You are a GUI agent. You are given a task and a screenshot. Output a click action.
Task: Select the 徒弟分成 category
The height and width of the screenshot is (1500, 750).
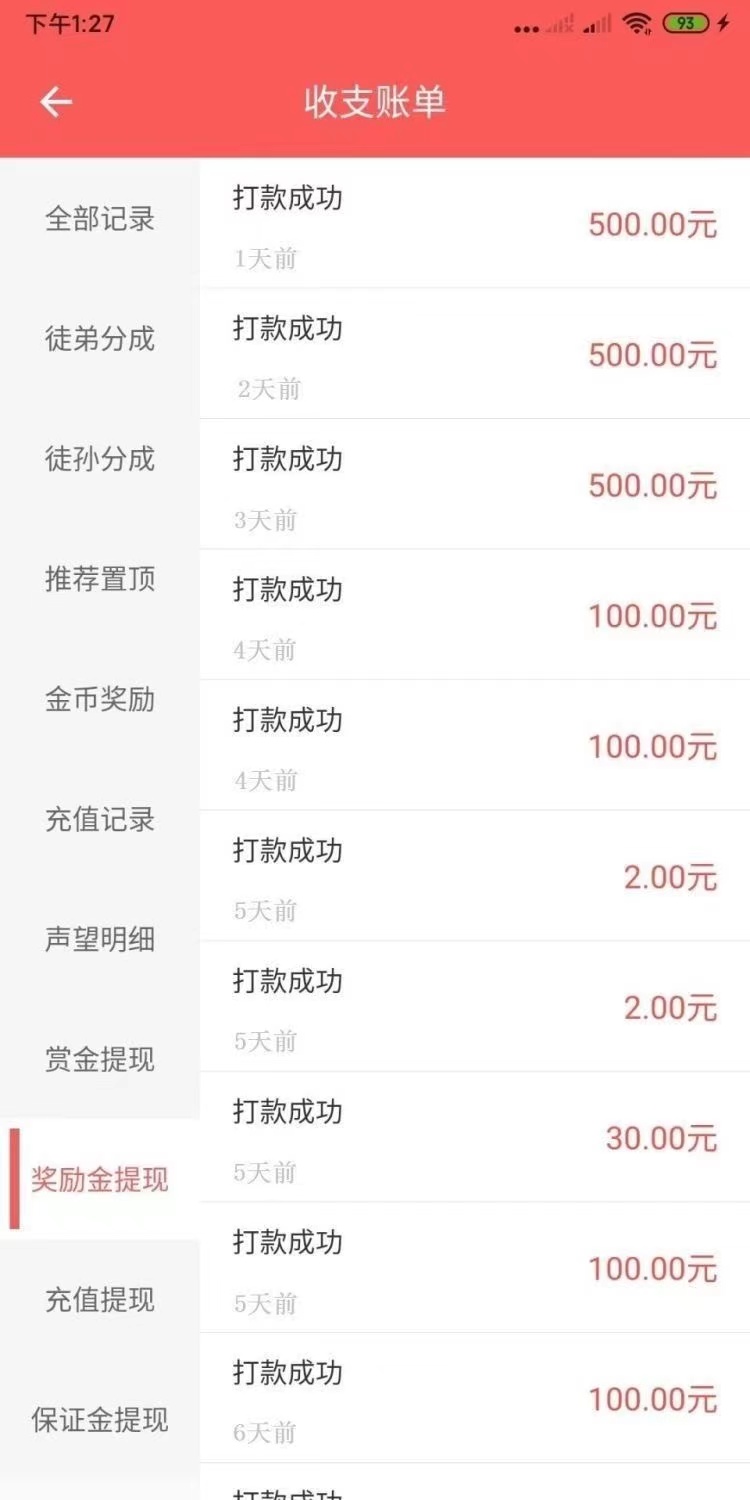coord(100,338)
